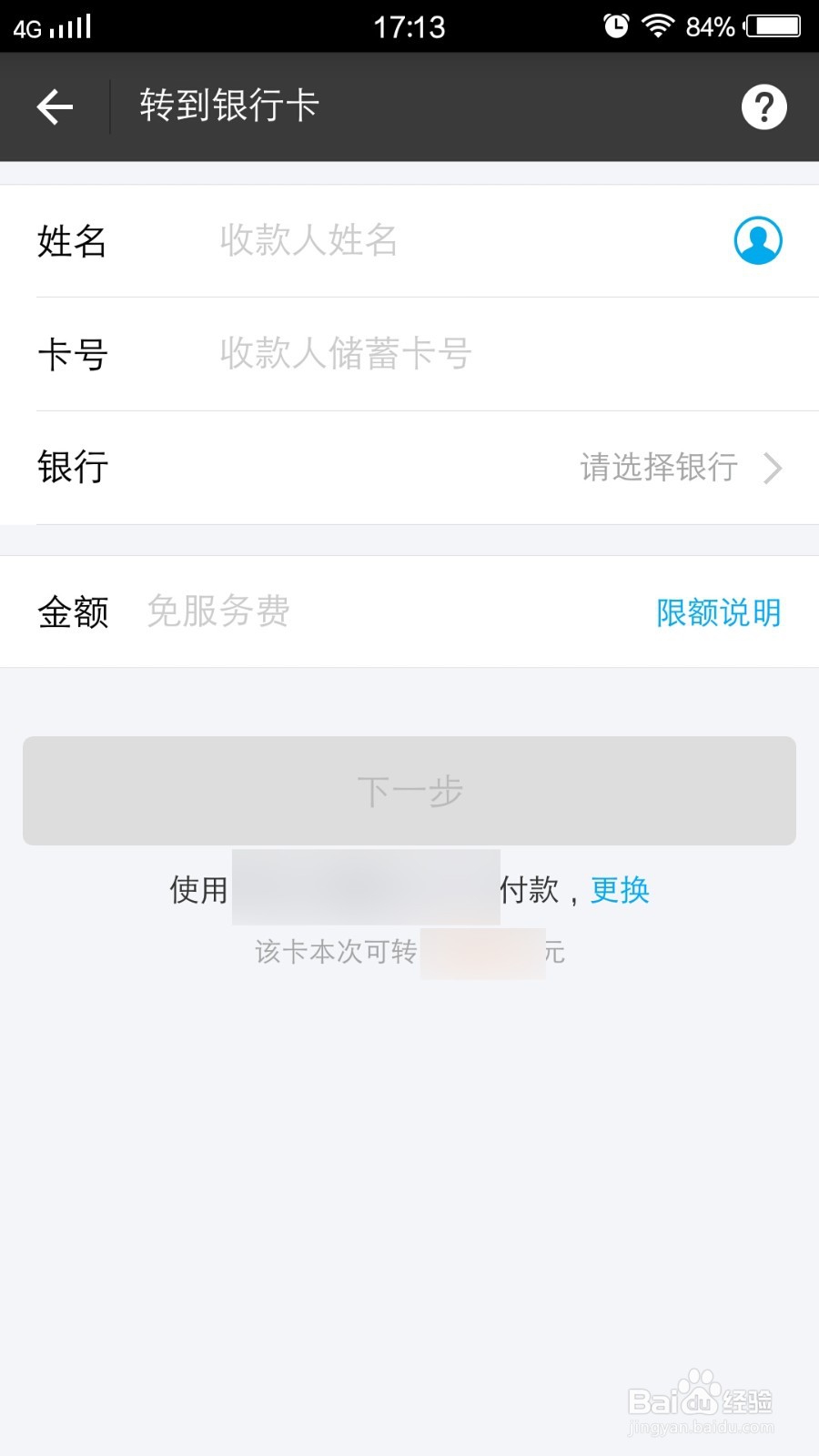Tap the alarm clock status bar icon
This screenshot has height=1456, width=819.
coord(615,25)
